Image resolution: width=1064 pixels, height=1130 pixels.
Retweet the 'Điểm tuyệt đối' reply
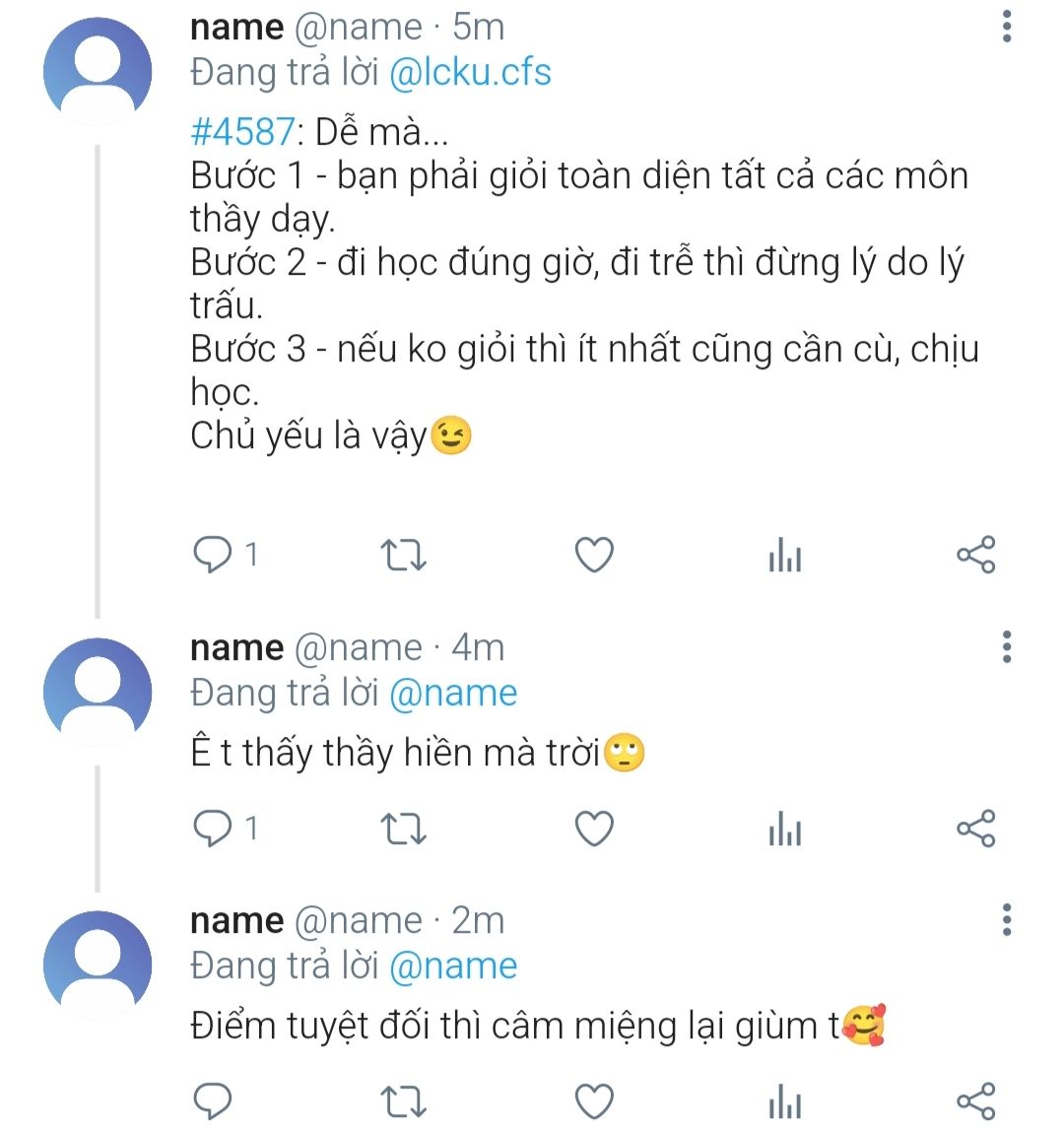(x=404, y=1101)
